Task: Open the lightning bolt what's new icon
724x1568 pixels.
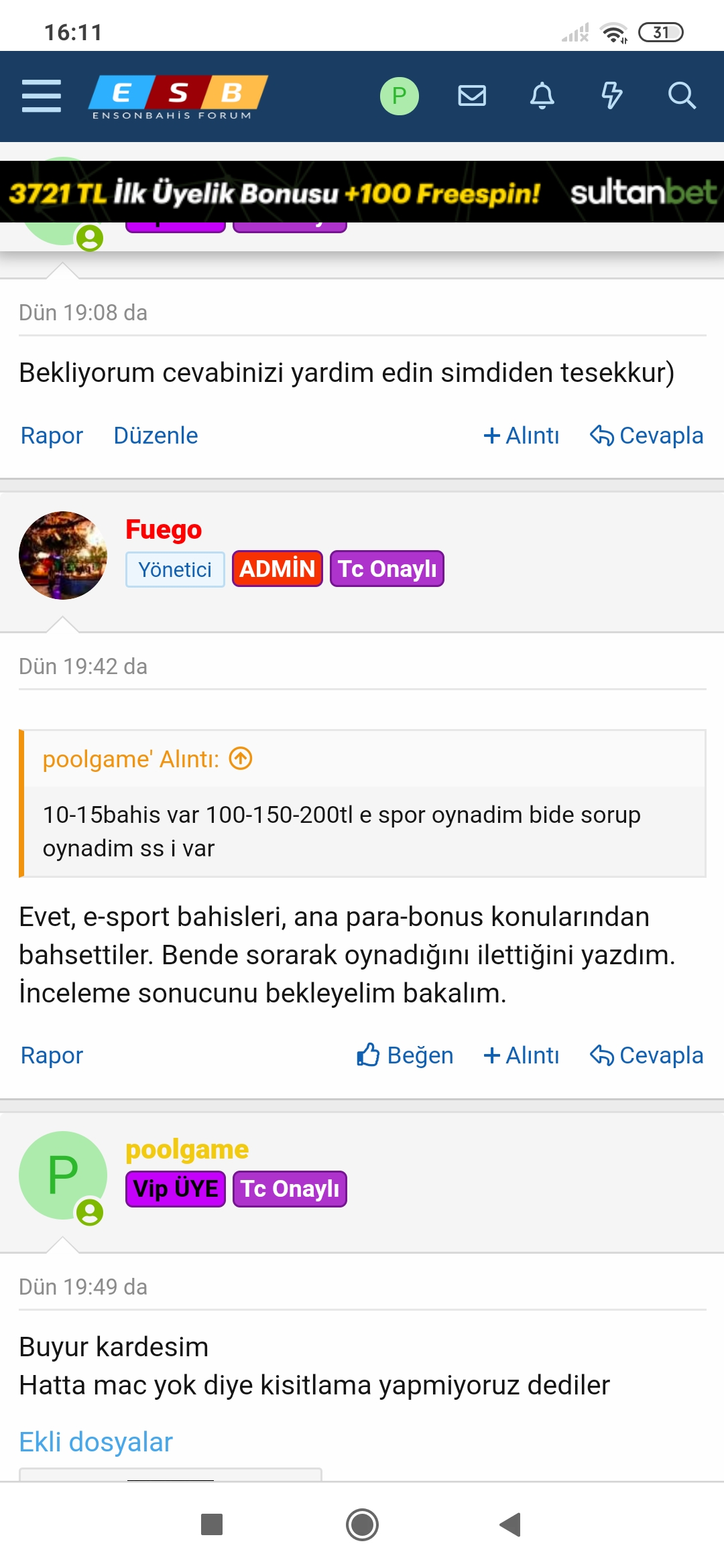Action: pos(611,96)
